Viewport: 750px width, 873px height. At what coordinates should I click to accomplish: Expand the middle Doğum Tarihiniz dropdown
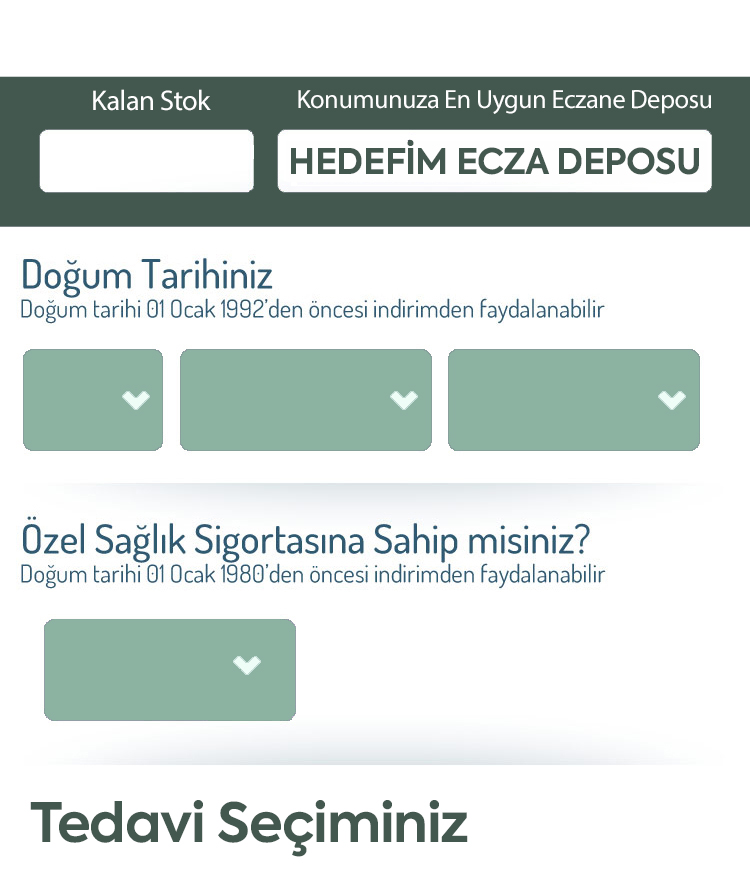coord(306,400)
